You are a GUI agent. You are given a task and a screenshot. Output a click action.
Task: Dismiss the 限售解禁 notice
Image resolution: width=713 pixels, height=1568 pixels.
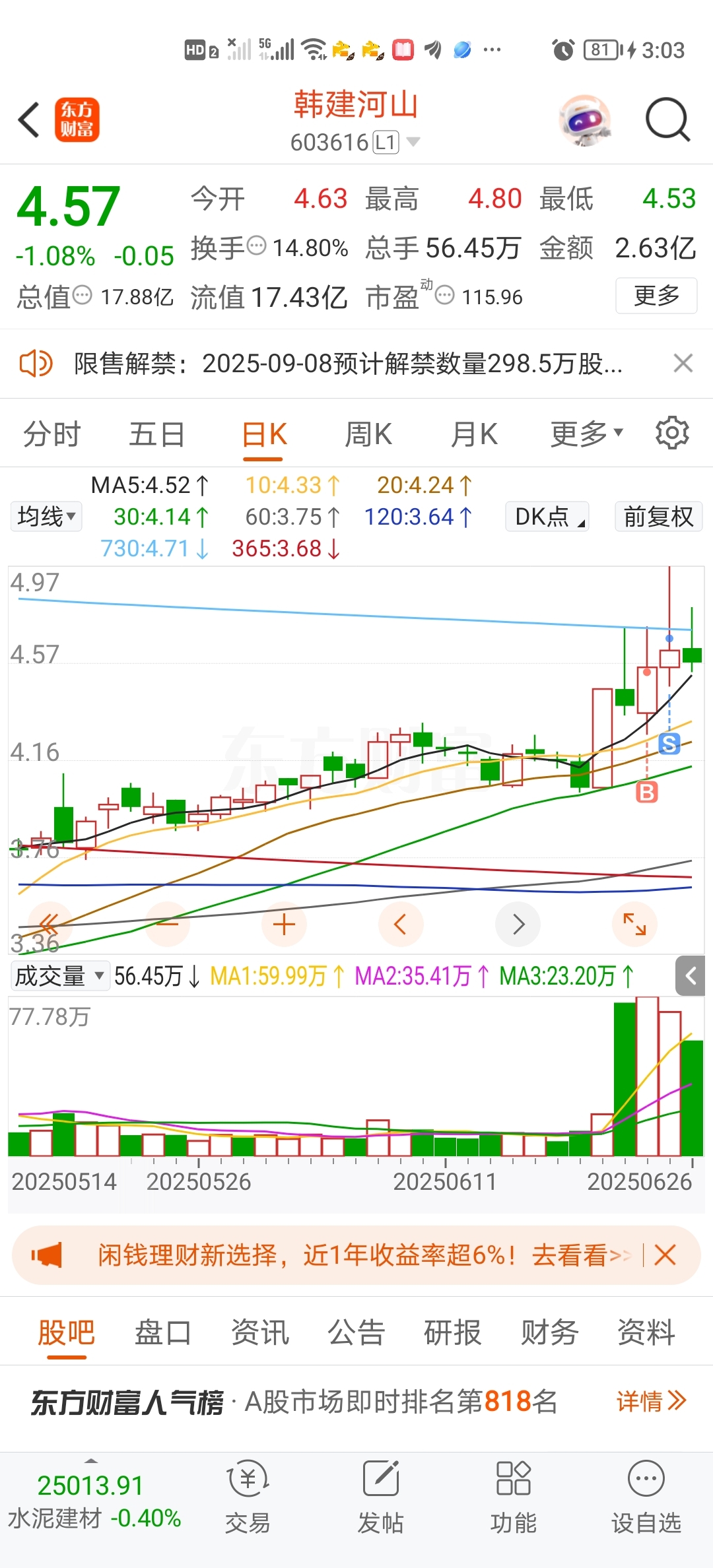click(683, 363)
